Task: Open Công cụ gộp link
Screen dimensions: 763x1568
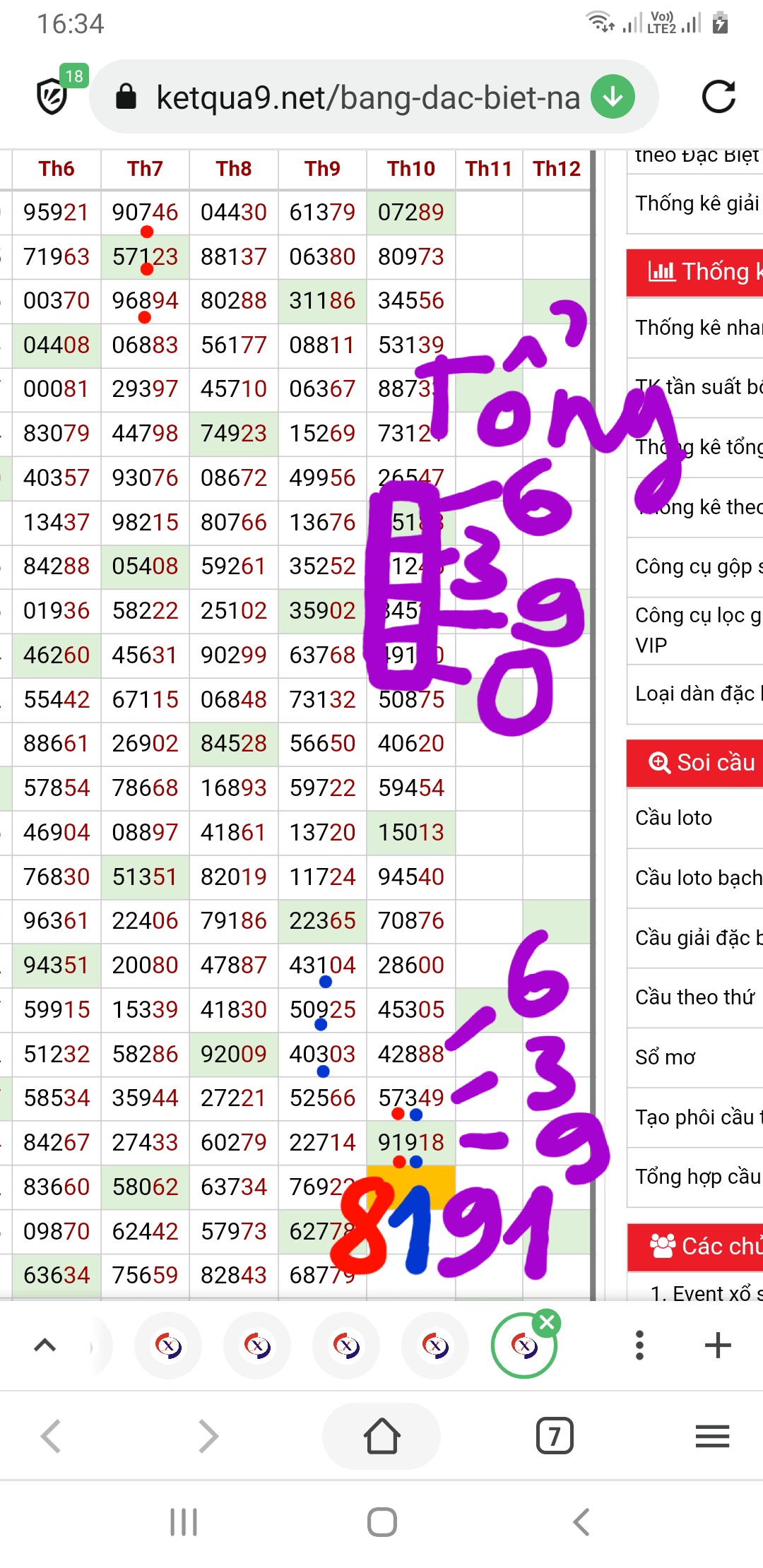Action: [x=695, y=566]
